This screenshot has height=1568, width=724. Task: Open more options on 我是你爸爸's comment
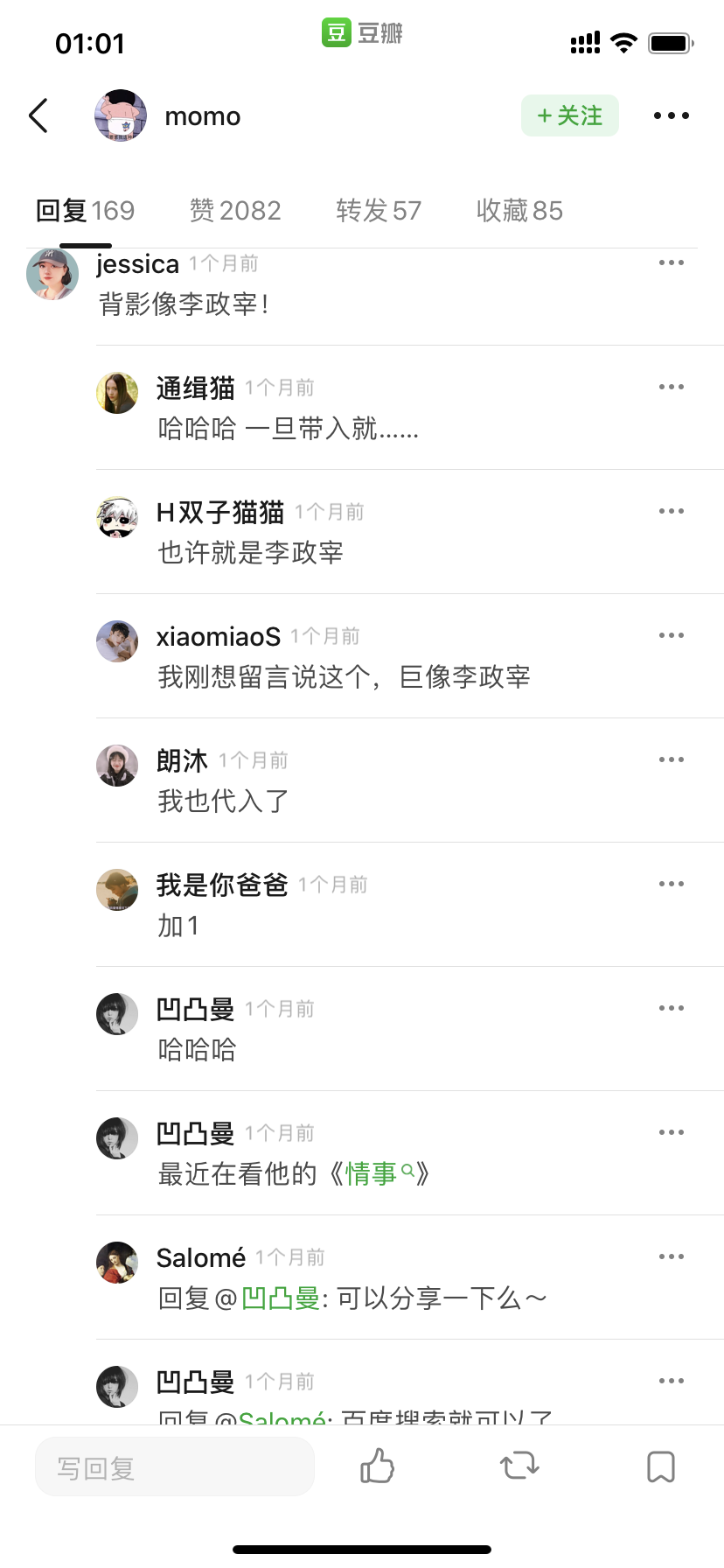pyautogui.click(x=671, y=884)
